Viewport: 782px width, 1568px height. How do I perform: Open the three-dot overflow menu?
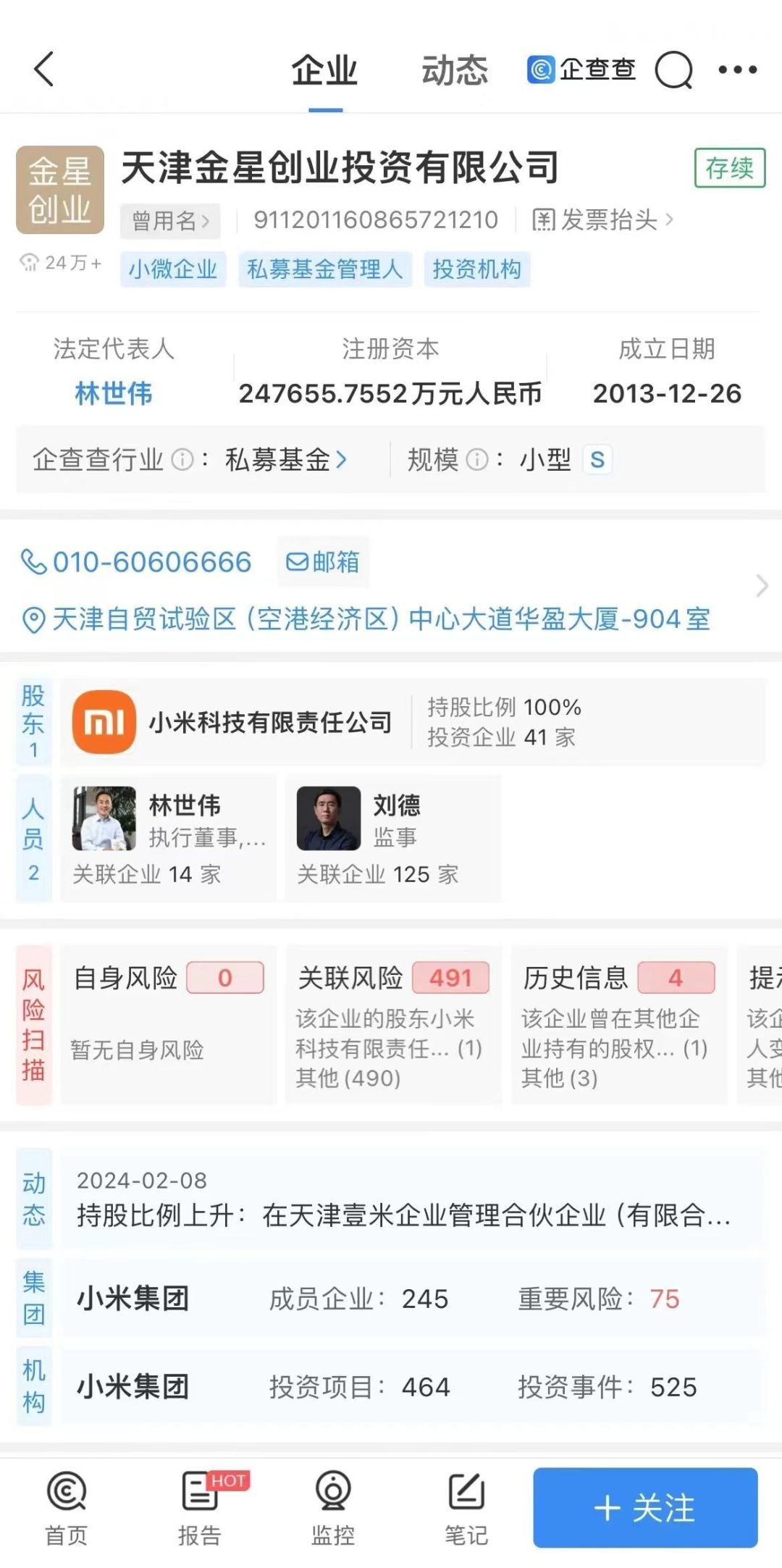737,70
